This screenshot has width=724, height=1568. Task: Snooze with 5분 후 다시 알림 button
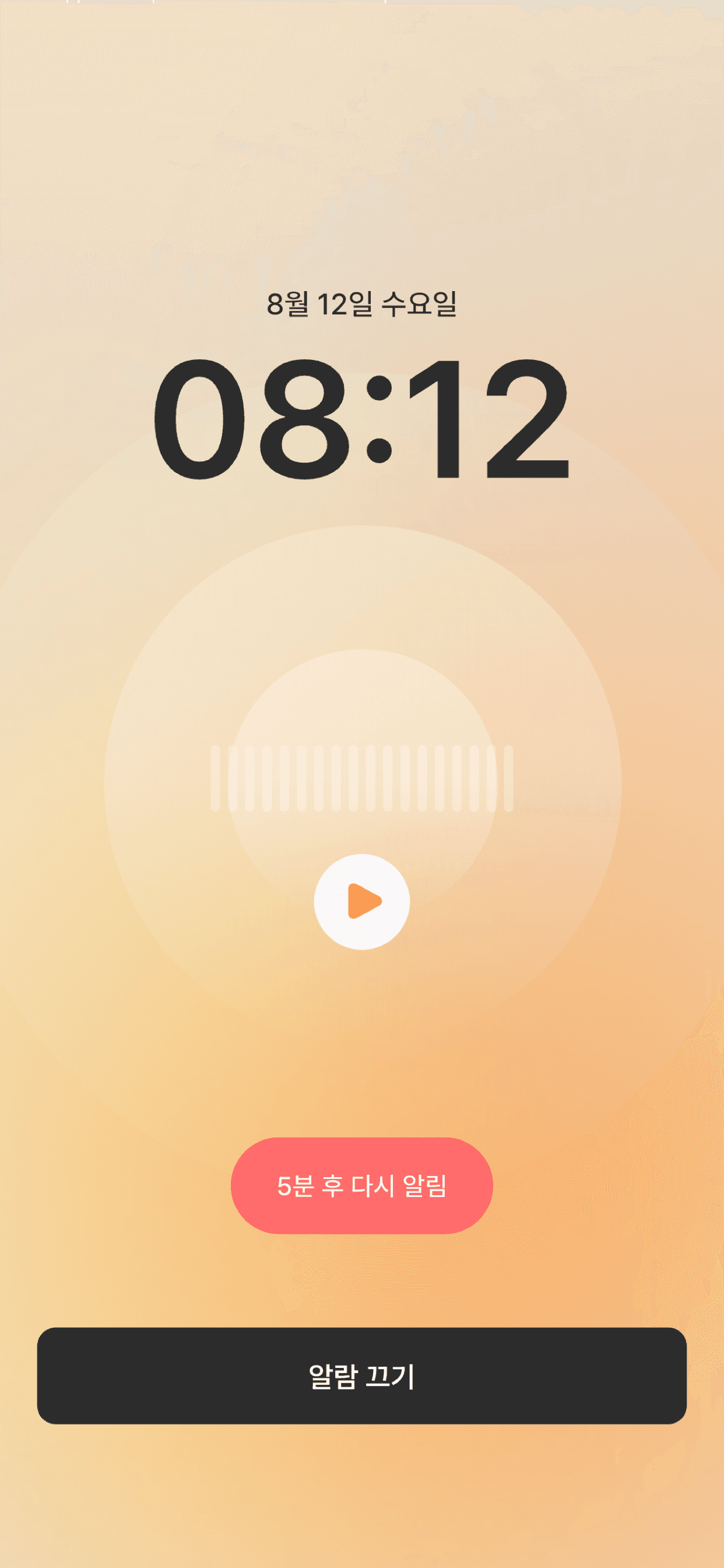coord(361,1186)
